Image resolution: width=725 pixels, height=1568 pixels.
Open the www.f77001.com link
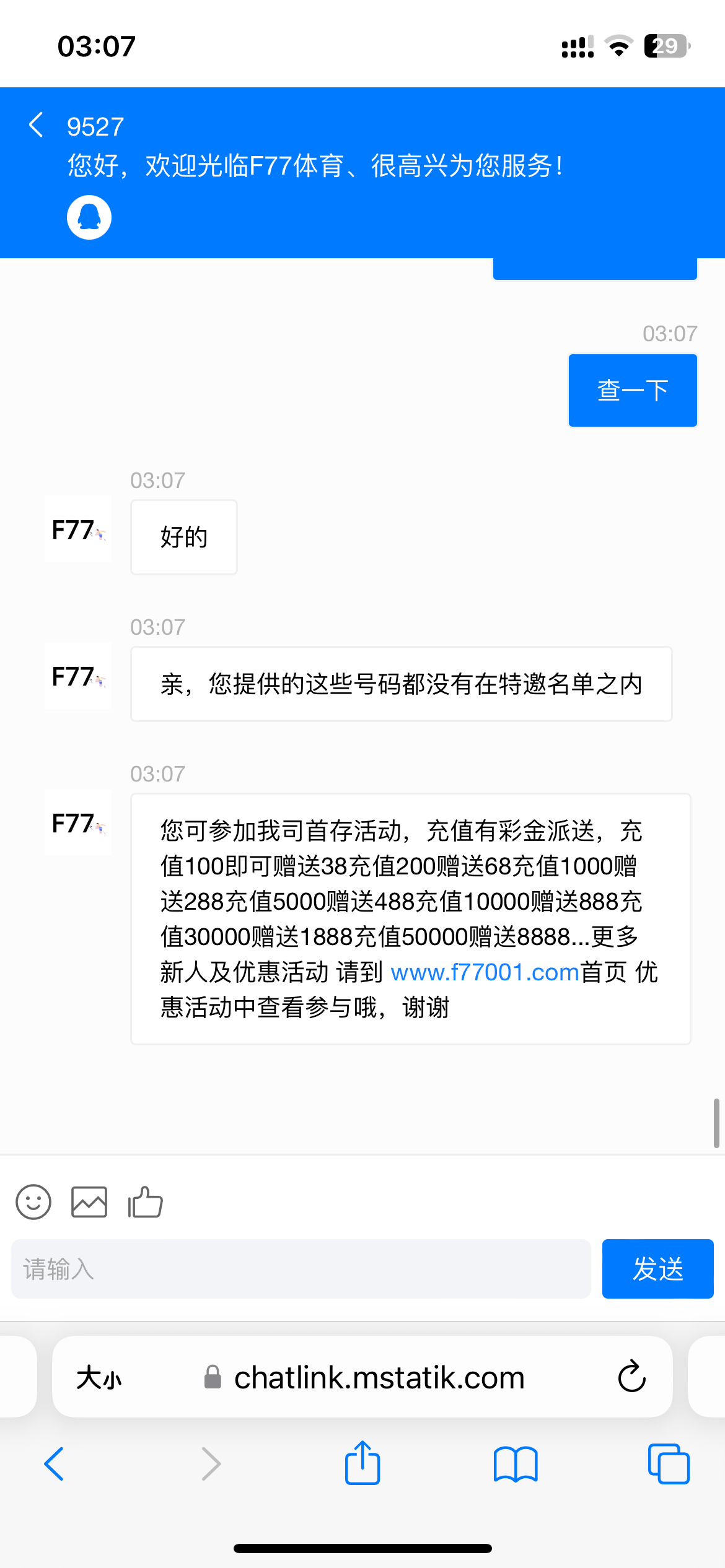tap(482, 972)
